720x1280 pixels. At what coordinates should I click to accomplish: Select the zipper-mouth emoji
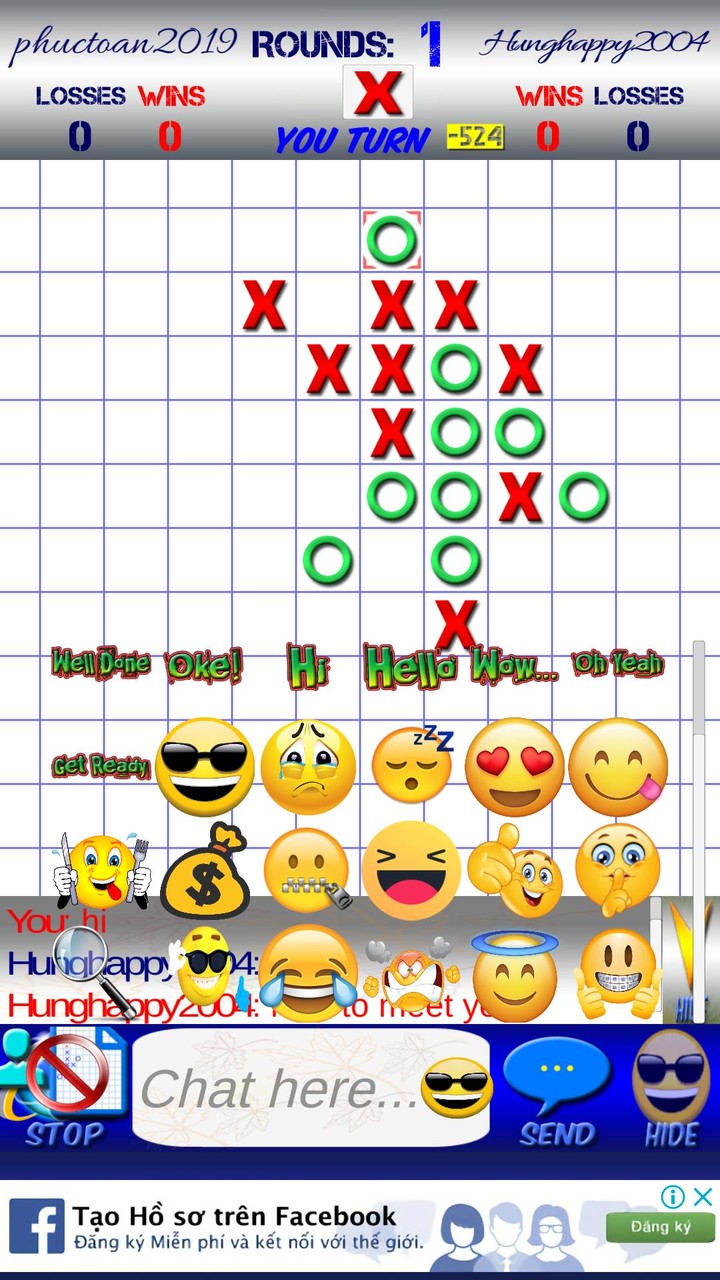(308, 870)
